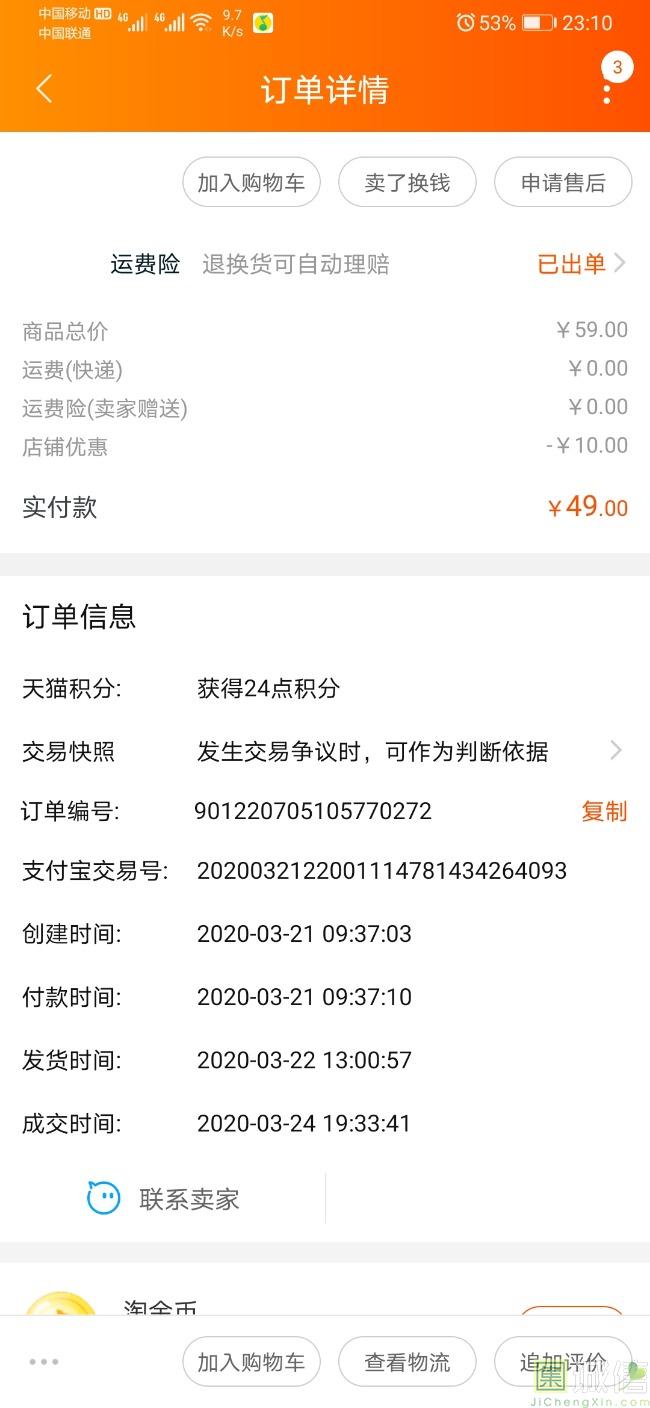This screenshot has height=1408, width=650.
Task: Apply for after-sales via 申请售后
Action: pyautogui.click(x=563, y=183)
